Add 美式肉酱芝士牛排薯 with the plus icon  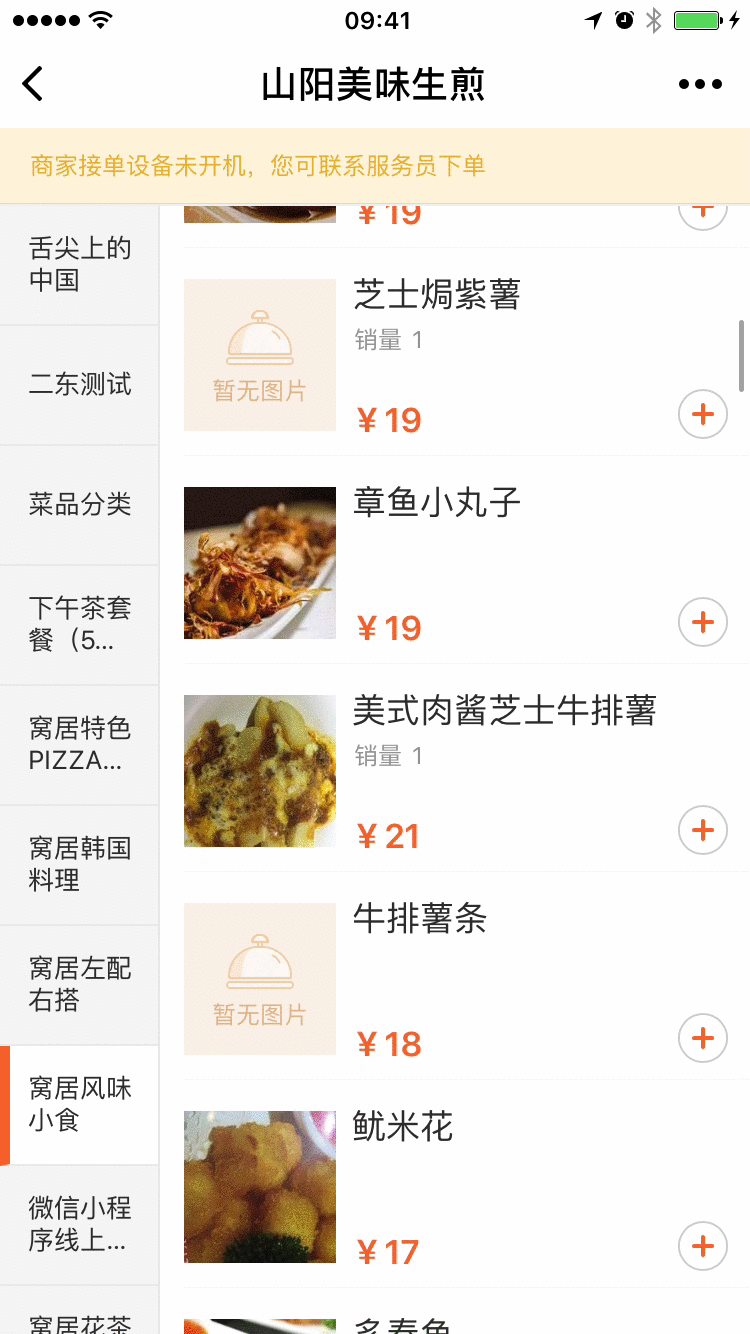(703, 830)
